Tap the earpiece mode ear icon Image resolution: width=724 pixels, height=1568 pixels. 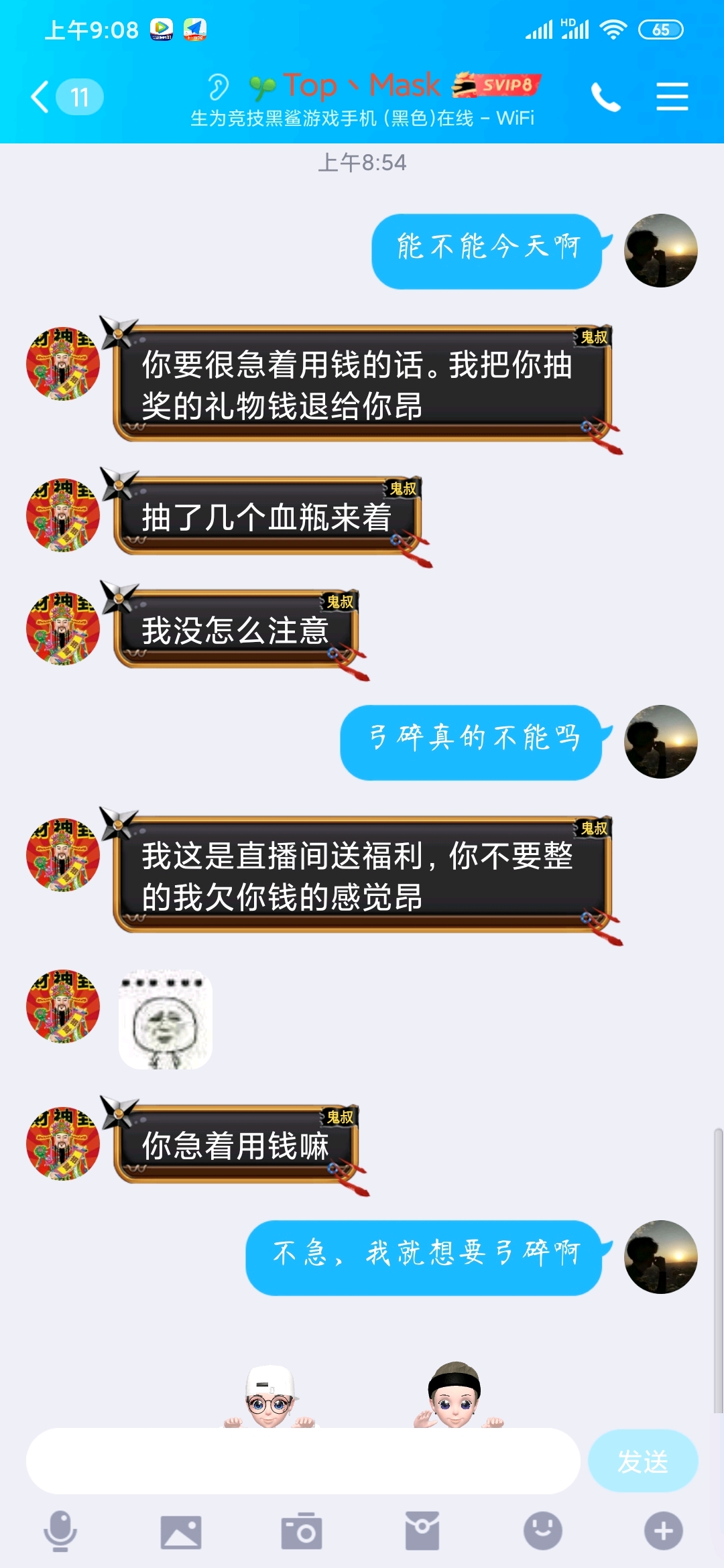(x=218, y=86)
